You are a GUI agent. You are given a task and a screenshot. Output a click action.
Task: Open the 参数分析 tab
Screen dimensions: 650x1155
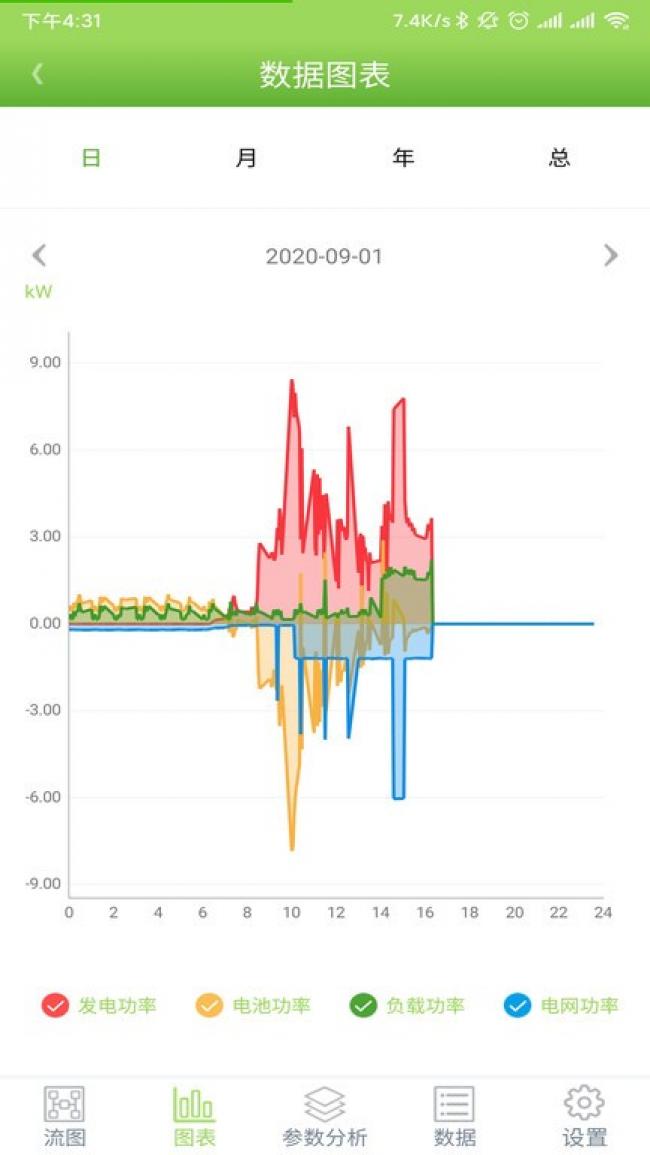pyautogui.click(x=324, y=1117)
